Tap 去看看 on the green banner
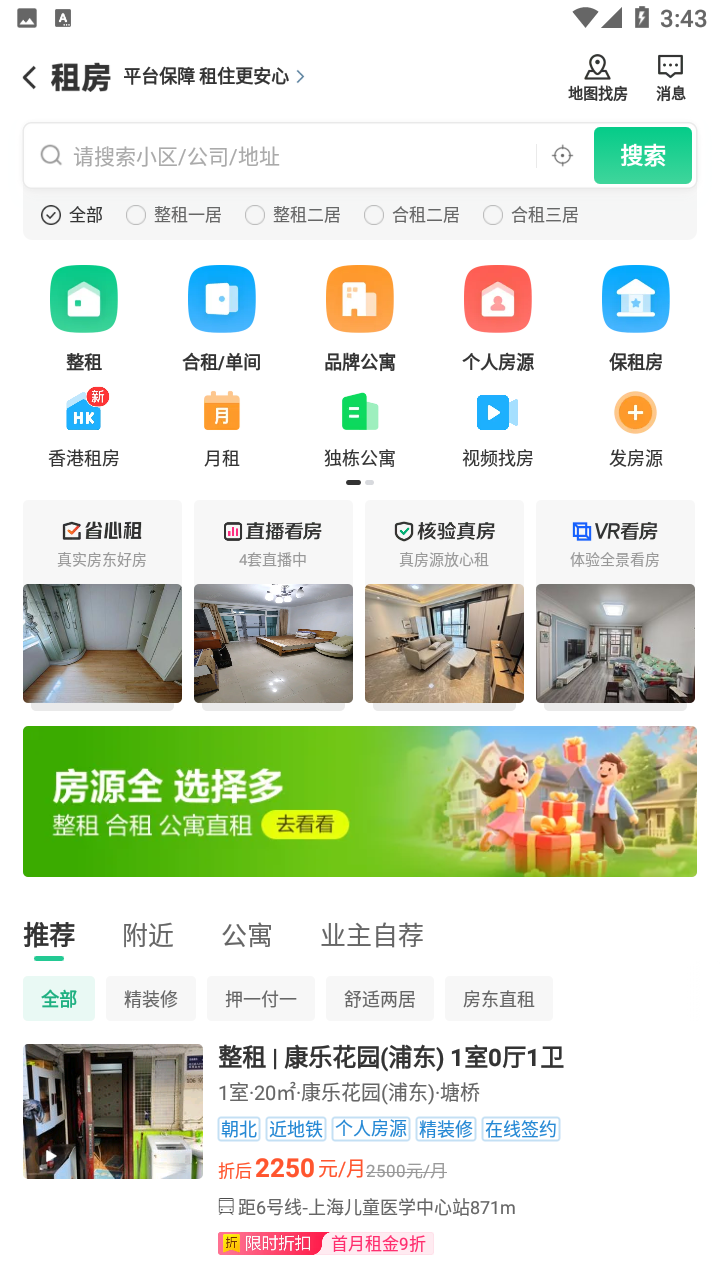 pyautogui.click(x=305, y=824)
